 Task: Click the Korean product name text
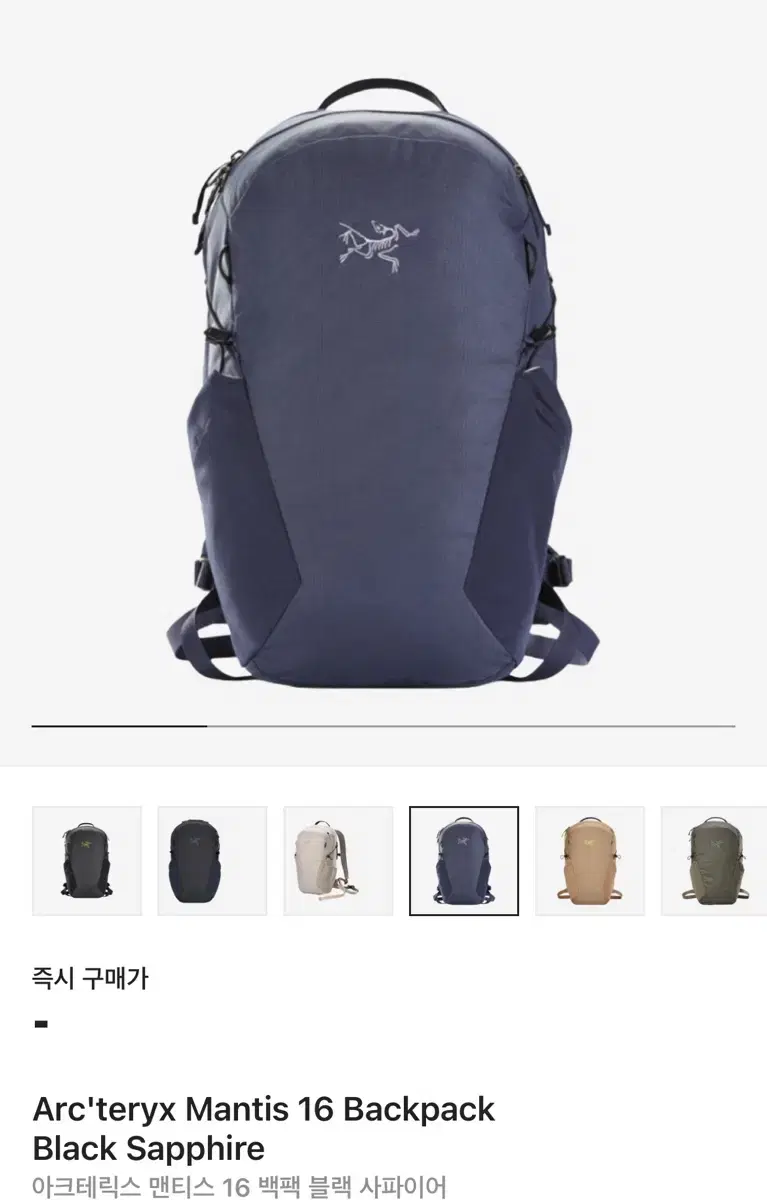[240, 1185]
